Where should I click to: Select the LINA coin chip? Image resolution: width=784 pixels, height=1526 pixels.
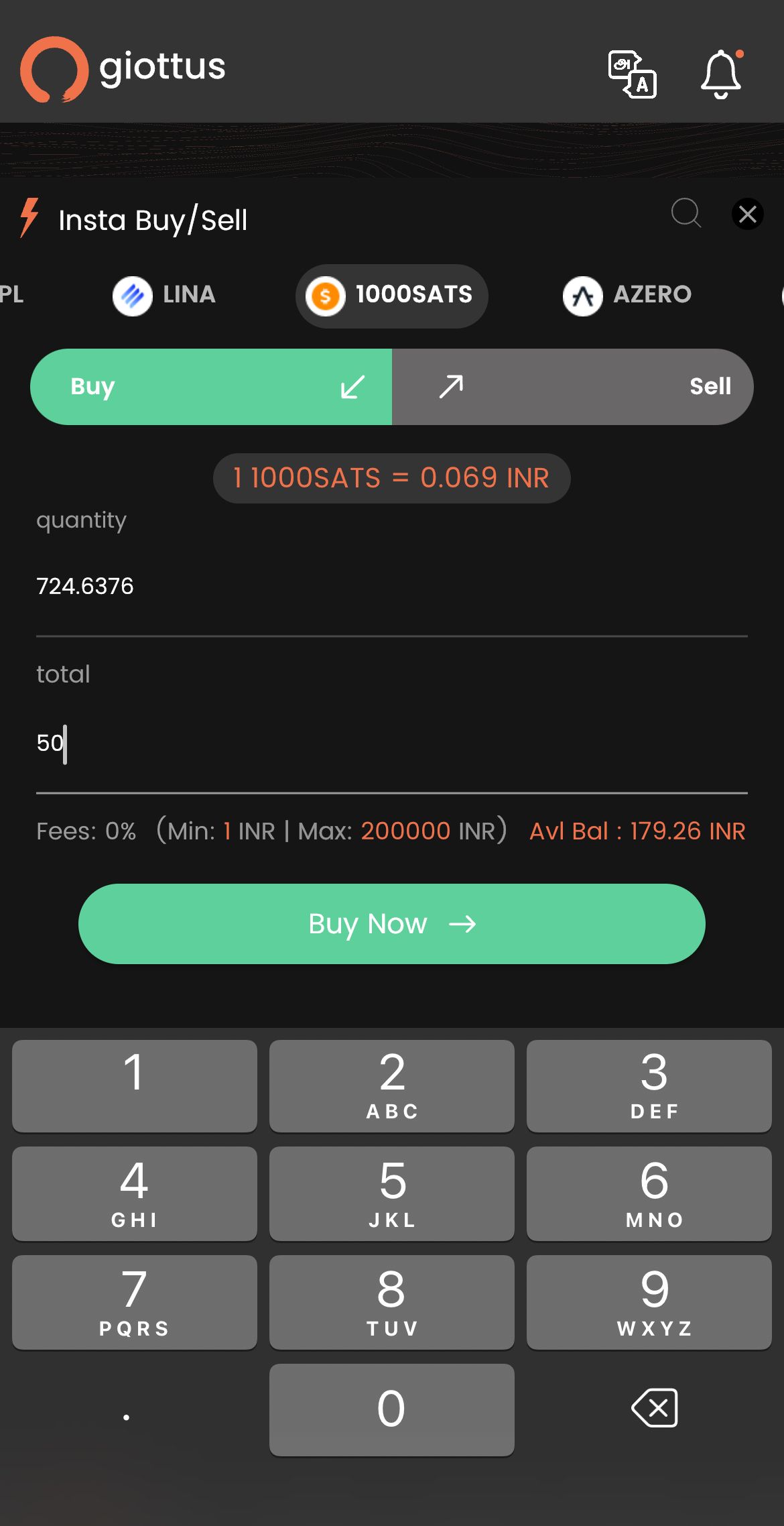pos(164,295)
